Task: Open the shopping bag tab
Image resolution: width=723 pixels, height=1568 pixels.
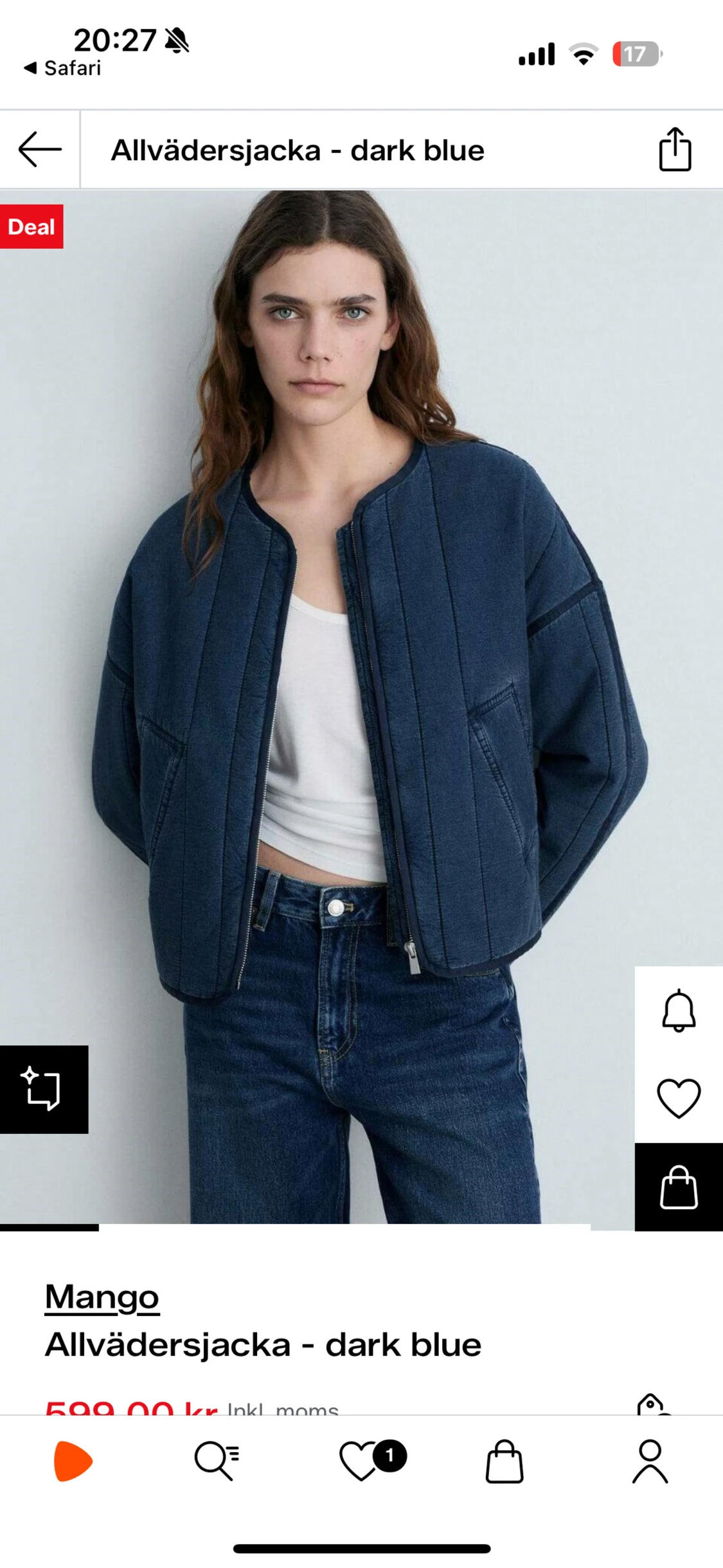Action: (x=504, y=1461)
